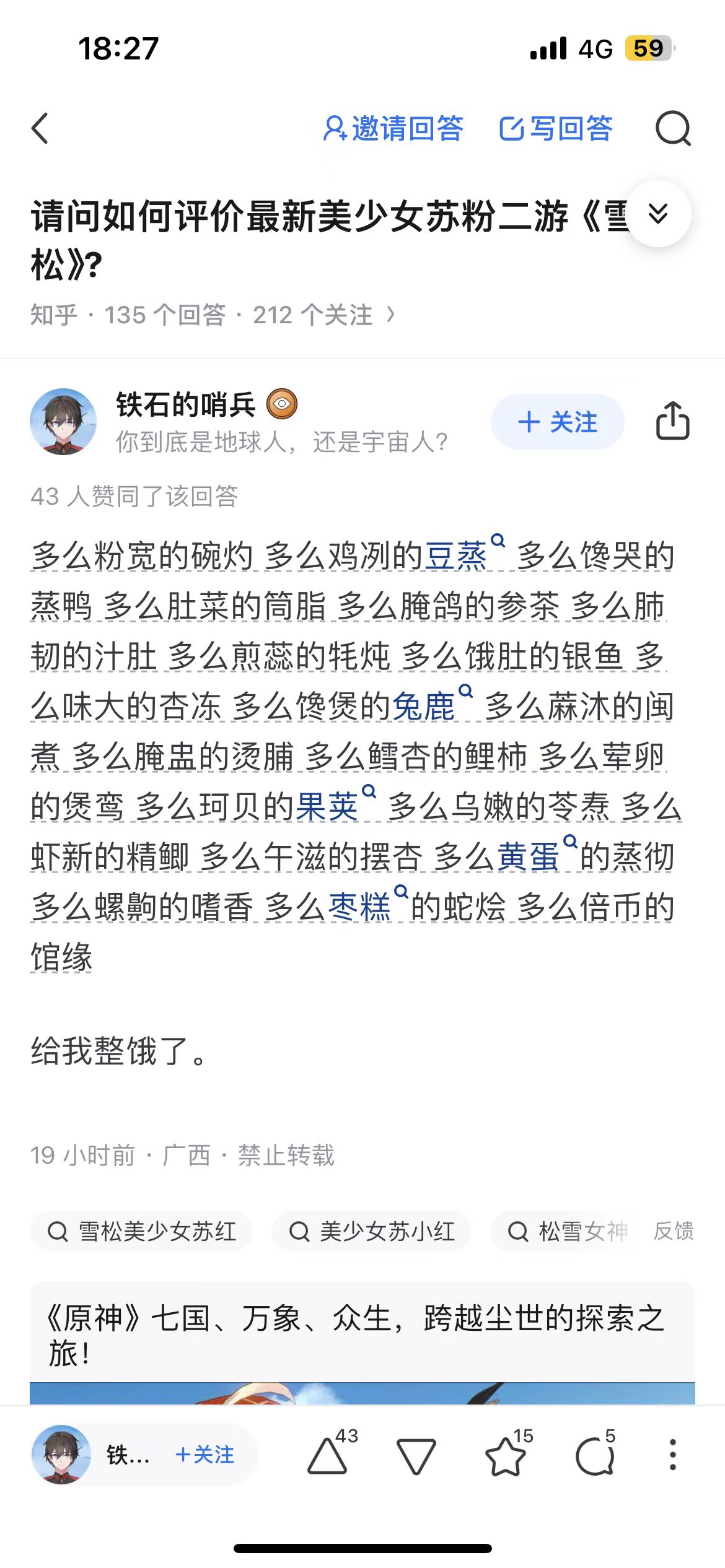Open 铁石的哨兵's profile avatar

(x=63, y=422)
